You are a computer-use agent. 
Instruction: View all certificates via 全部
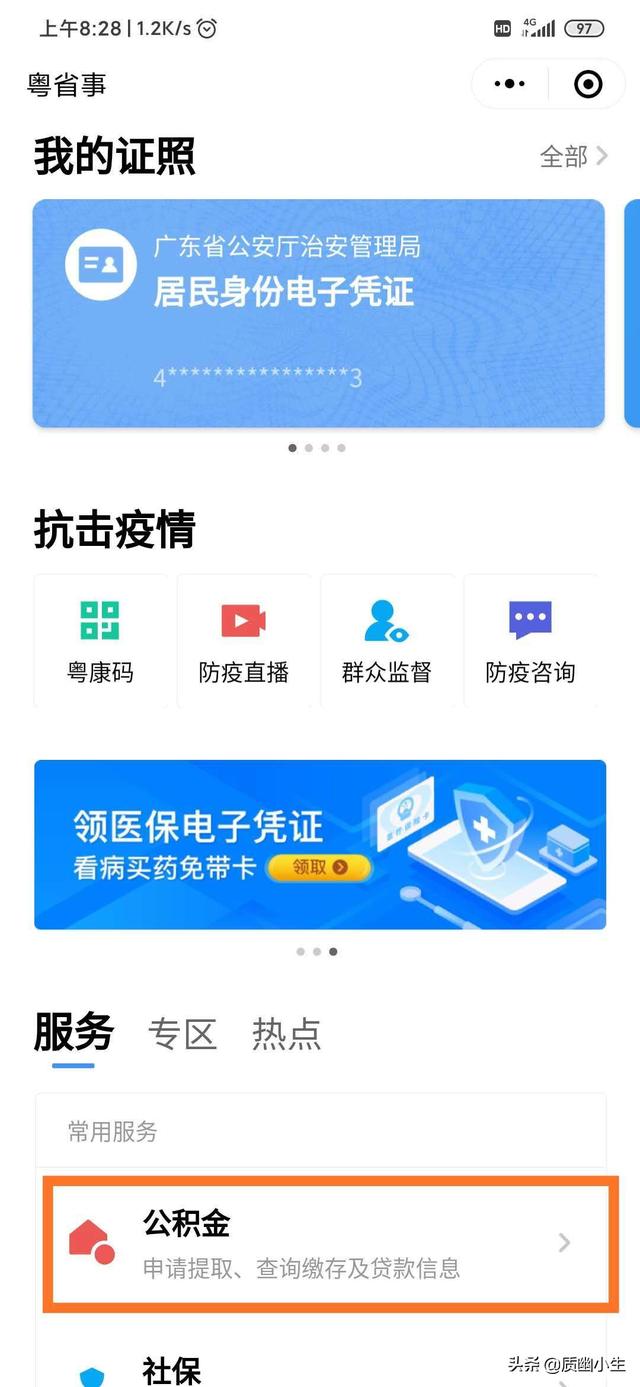[x=573, y=156]
